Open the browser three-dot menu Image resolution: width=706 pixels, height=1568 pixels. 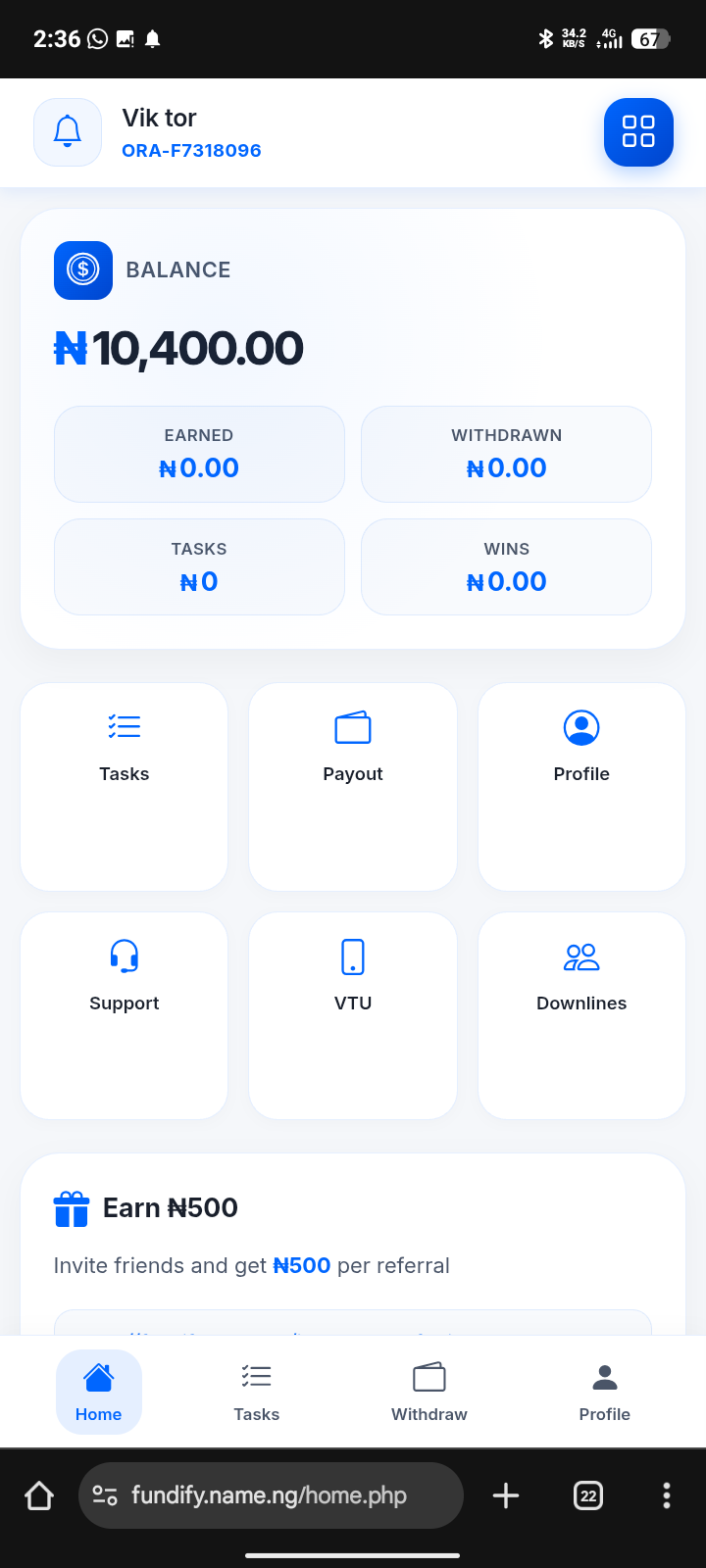click(x=667, y=1495)
